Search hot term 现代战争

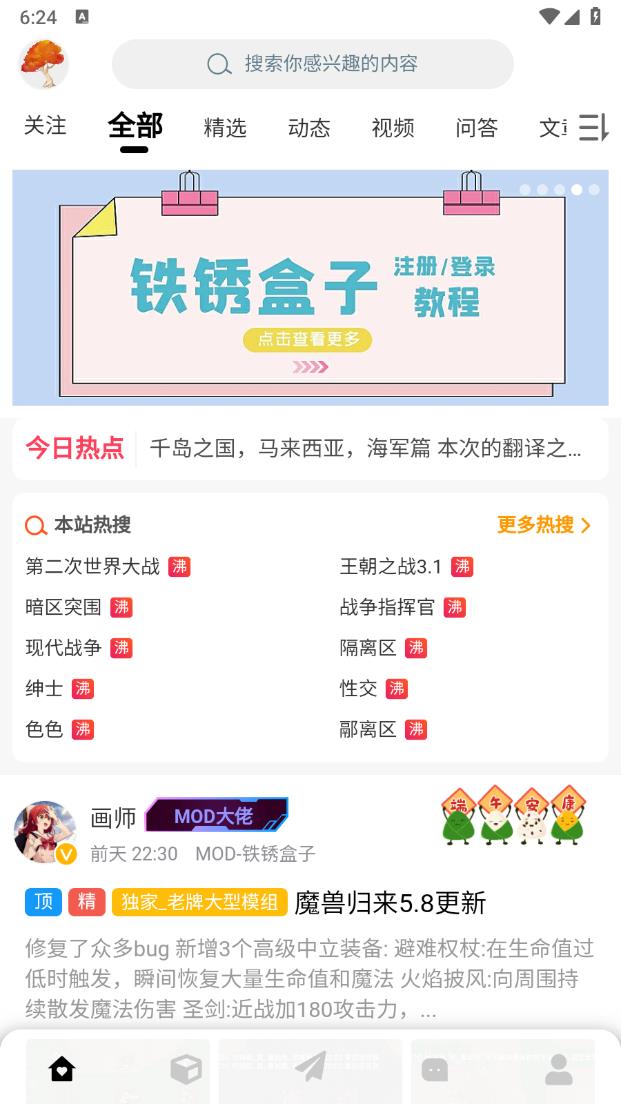click(x=64, y=648)
